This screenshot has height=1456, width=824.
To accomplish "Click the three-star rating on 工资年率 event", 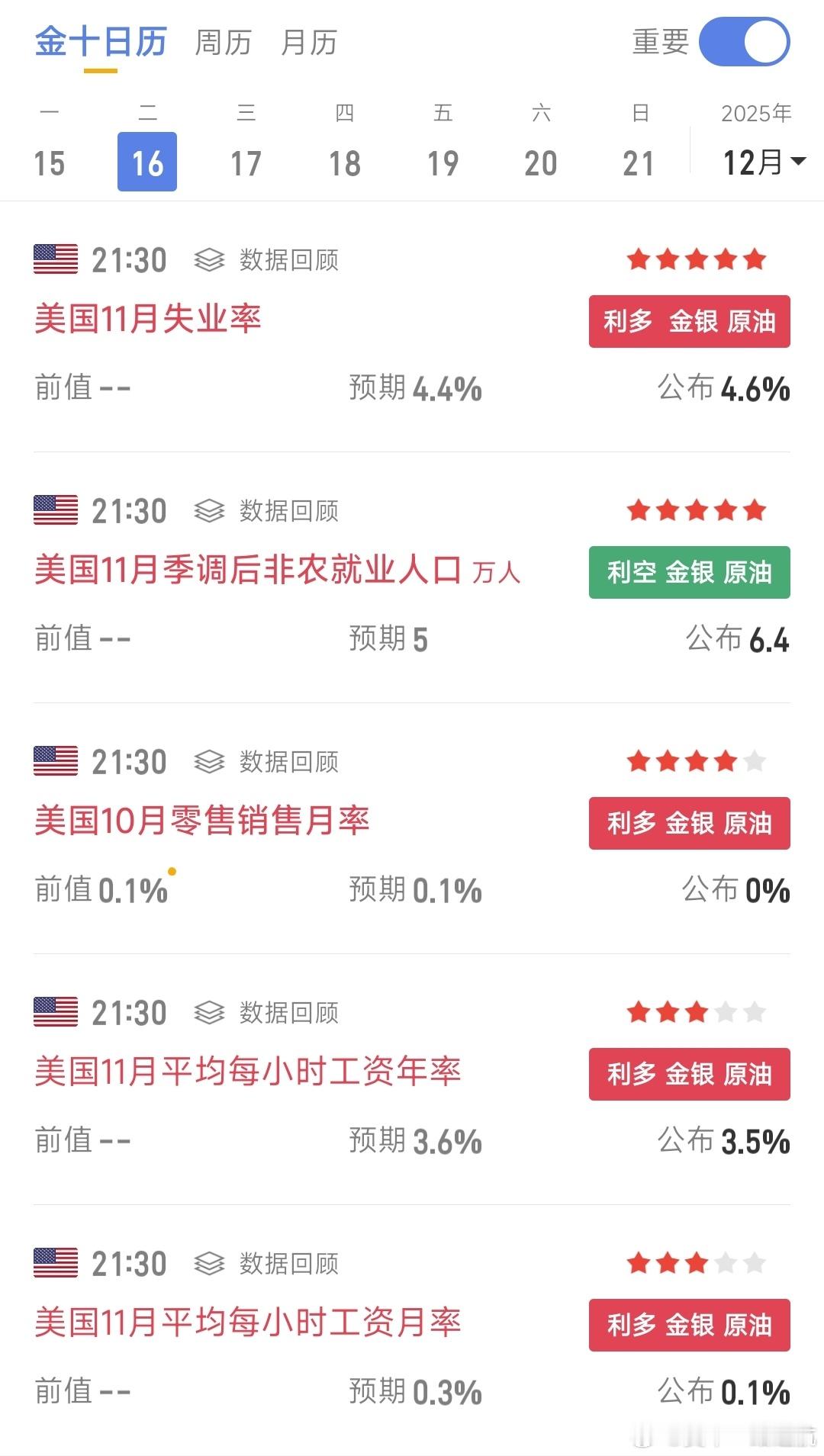I will tap(695, 1012).
